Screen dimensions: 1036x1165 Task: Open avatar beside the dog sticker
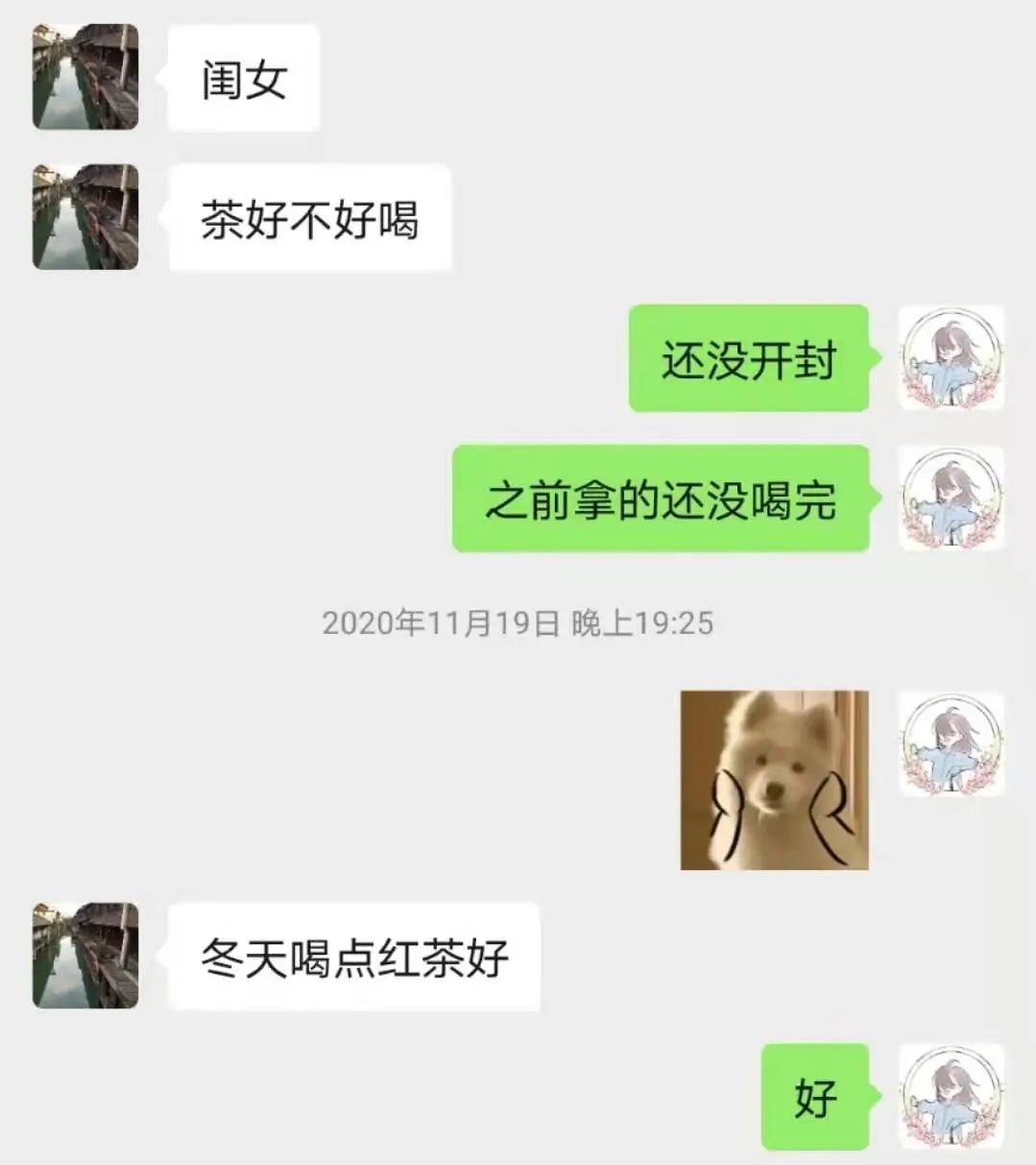(x=951, y=743)
